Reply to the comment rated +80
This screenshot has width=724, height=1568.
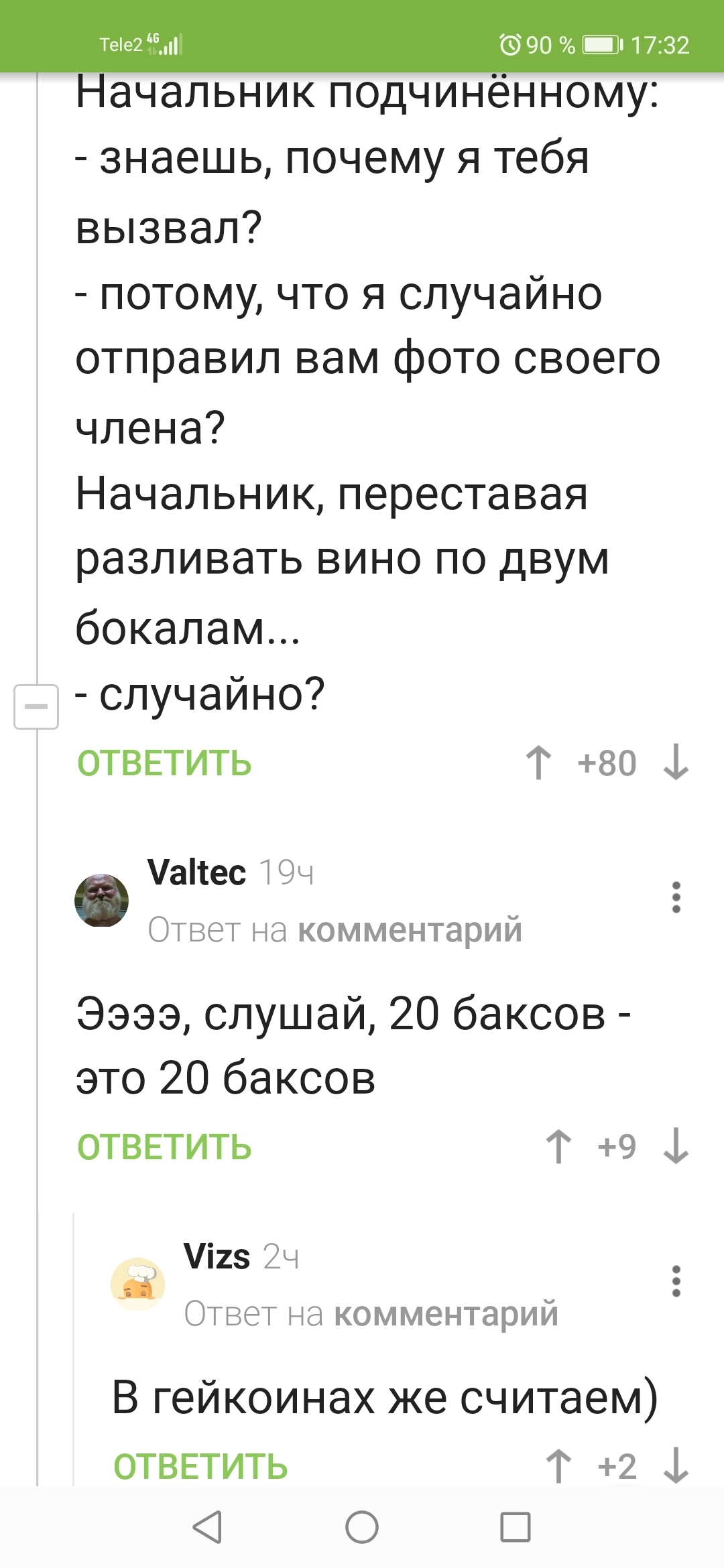164,763
